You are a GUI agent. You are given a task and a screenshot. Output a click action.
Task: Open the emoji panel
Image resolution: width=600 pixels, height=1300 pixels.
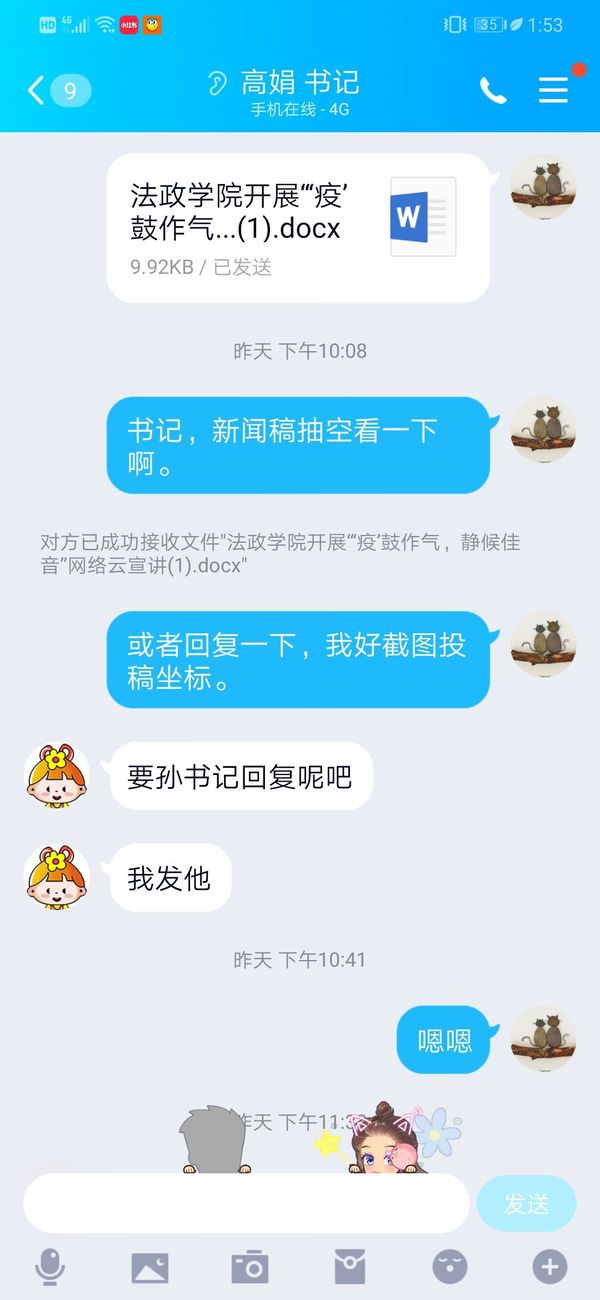449,1267
